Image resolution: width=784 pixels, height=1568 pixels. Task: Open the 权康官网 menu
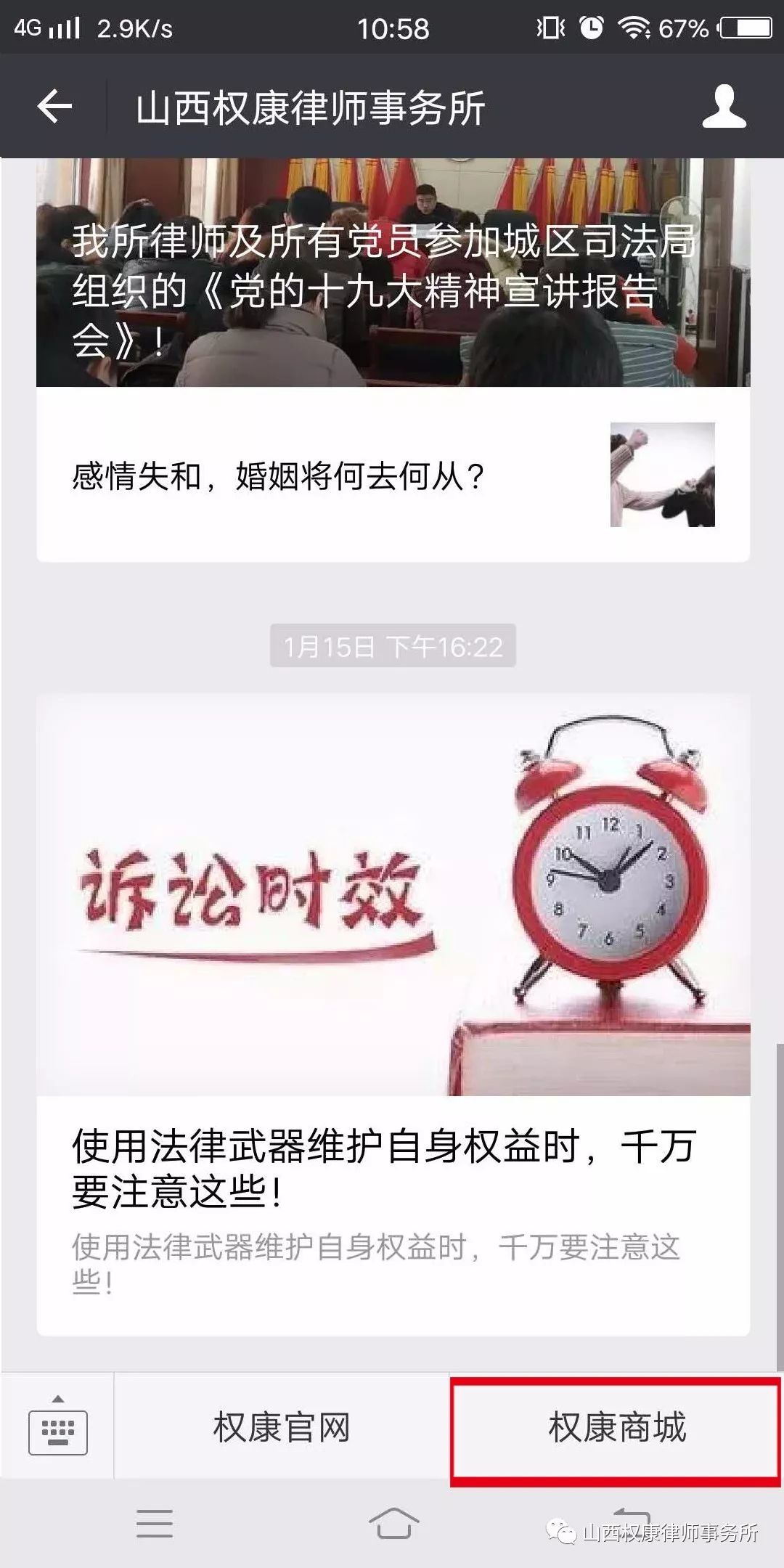click(x=282, y=1427)
